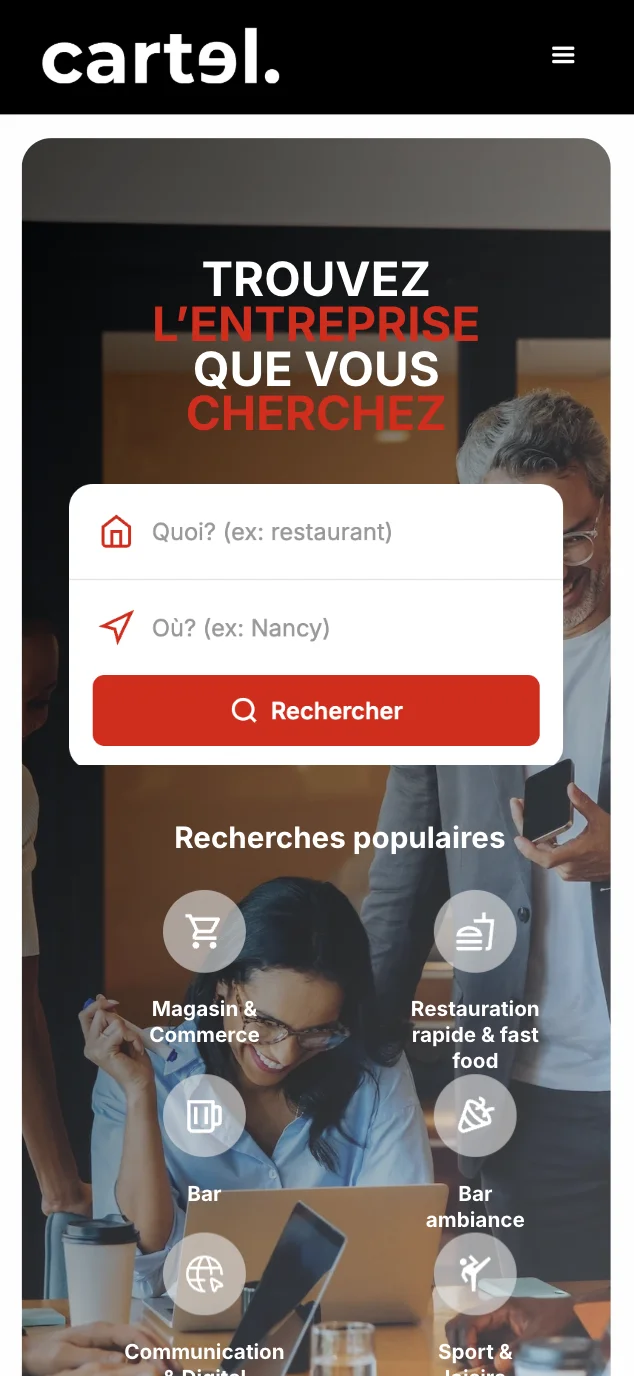Screen dimensions: 634x1376
Task: Open Sport & loisirs category
Action: (x=475, y=1274)
